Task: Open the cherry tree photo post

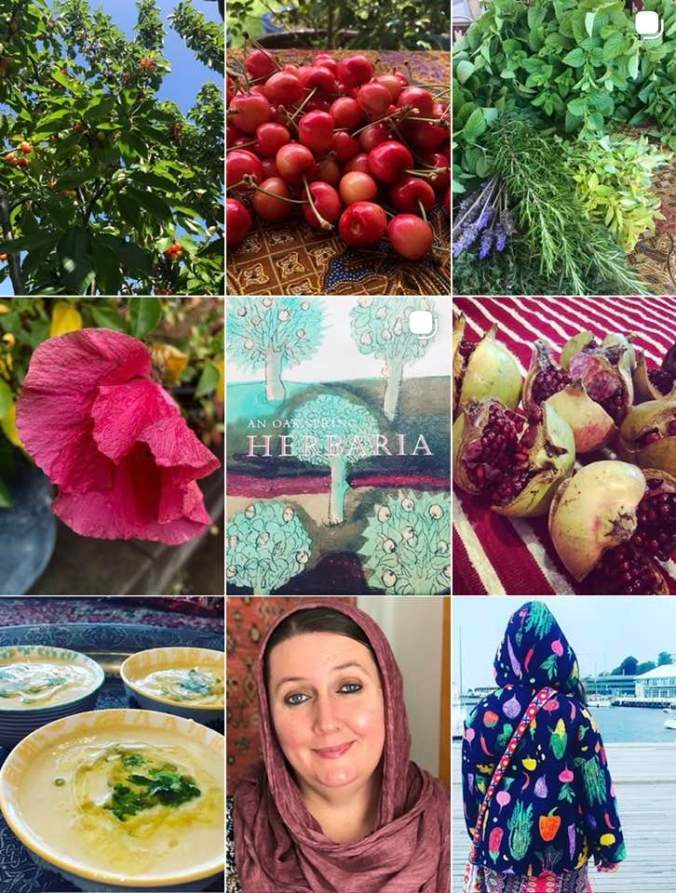Action: (x=111, y=147)
